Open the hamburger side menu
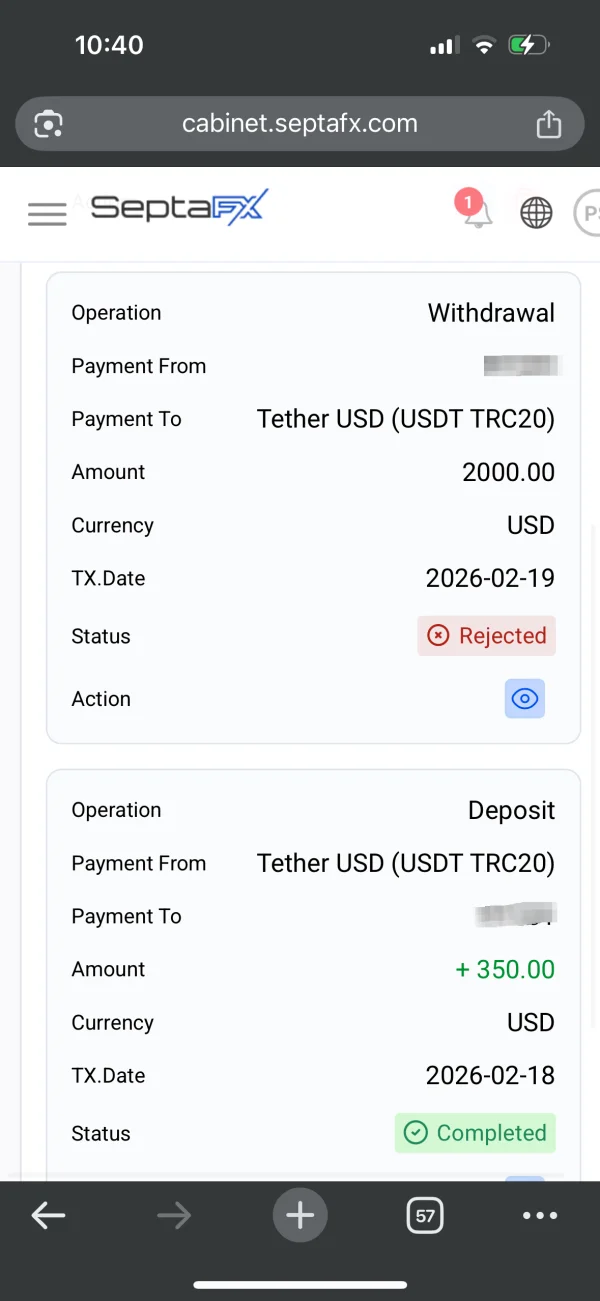600x1301 pixels. click(x=47, y=213)
